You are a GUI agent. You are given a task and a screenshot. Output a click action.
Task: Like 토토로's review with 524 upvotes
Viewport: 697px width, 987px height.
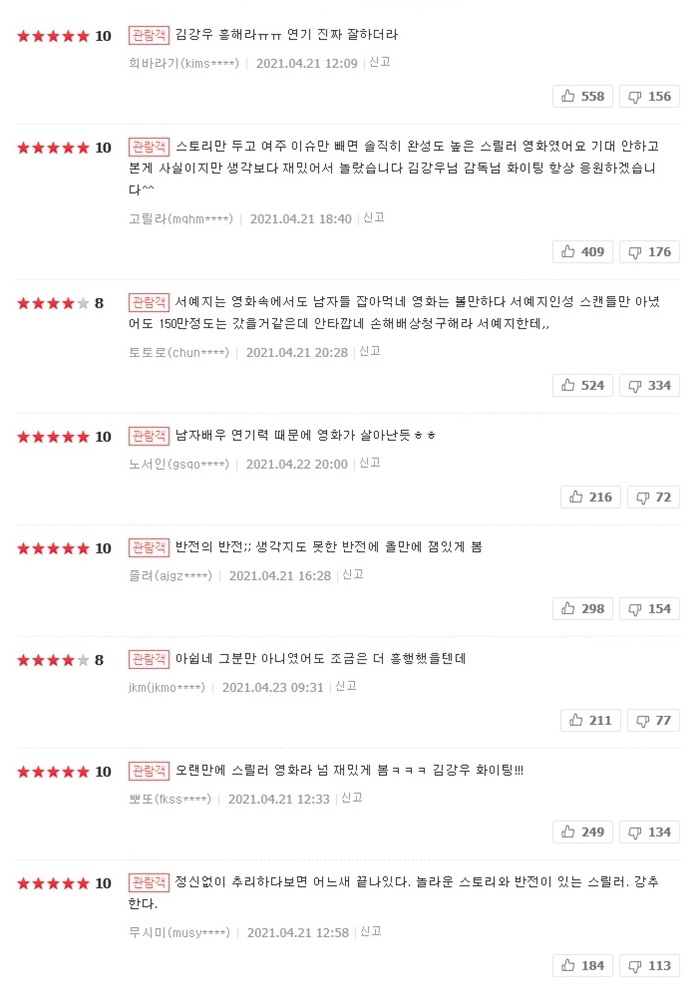click(x=582, y=385)
